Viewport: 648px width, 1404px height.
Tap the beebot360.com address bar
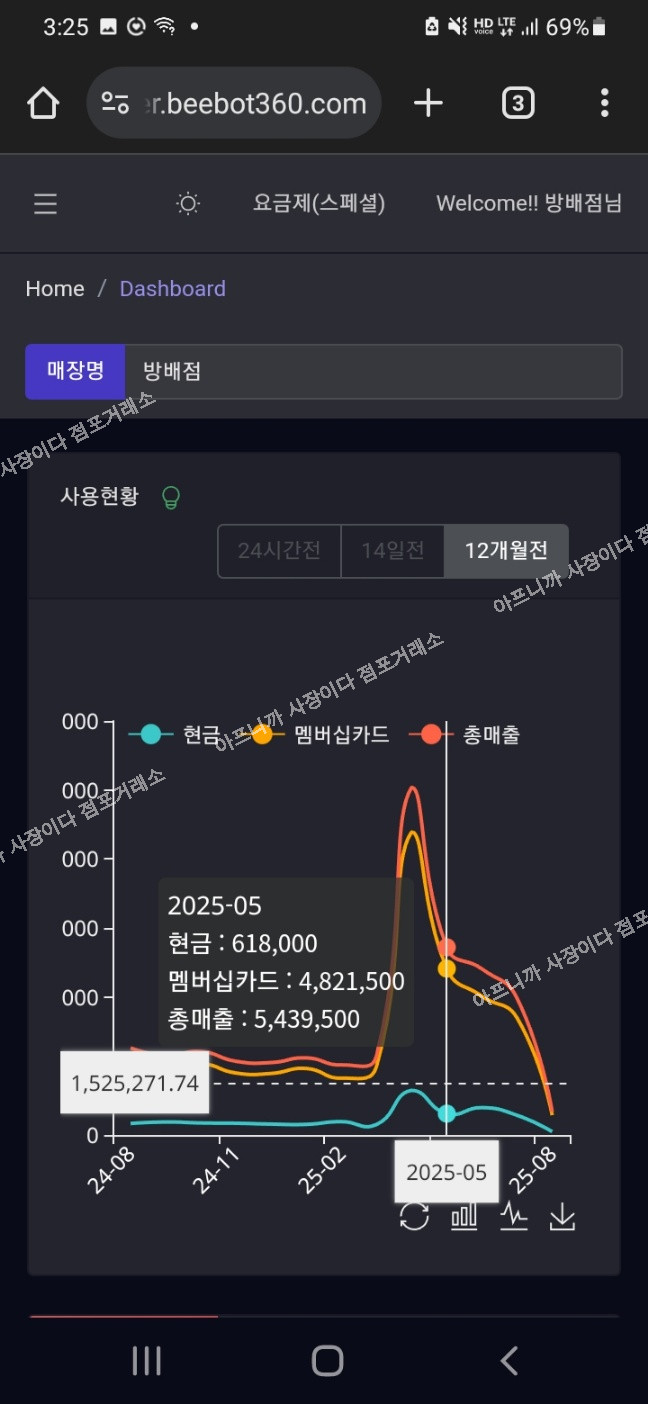coord(235,103)
